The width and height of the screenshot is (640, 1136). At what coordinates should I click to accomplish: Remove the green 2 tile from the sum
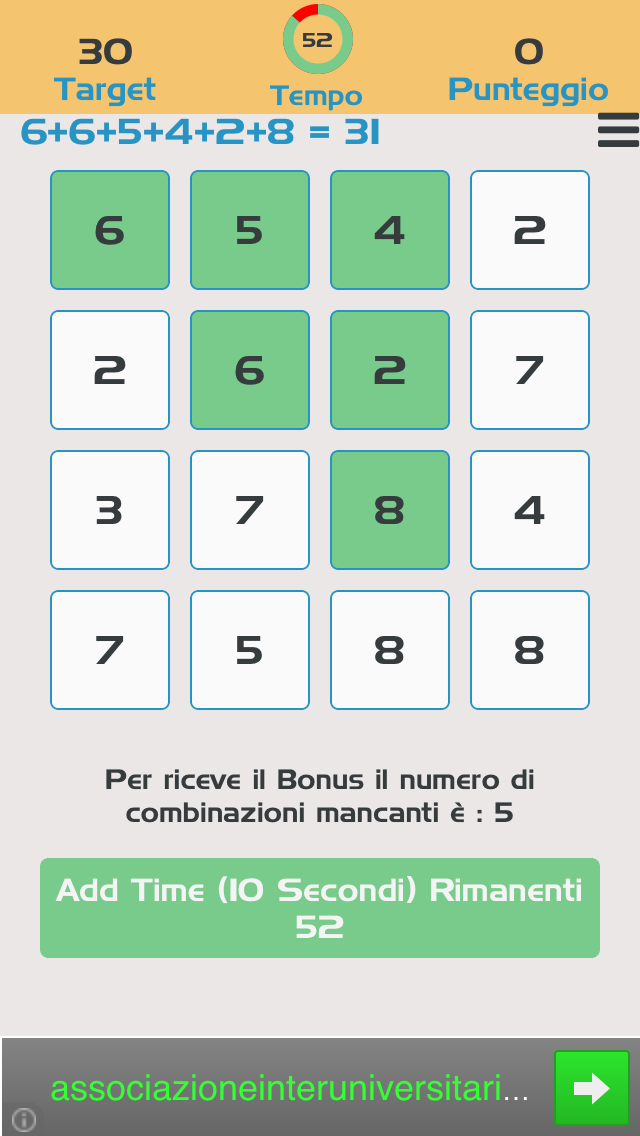coord(390,370)
